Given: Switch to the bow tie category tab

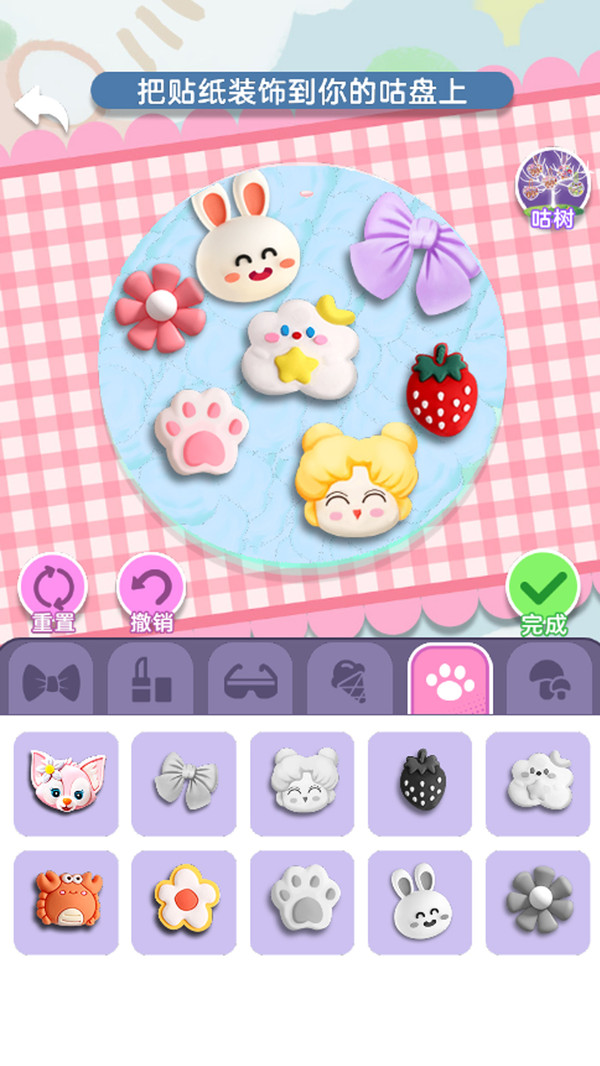Looking at the screenshot, I should coord(50,682).
